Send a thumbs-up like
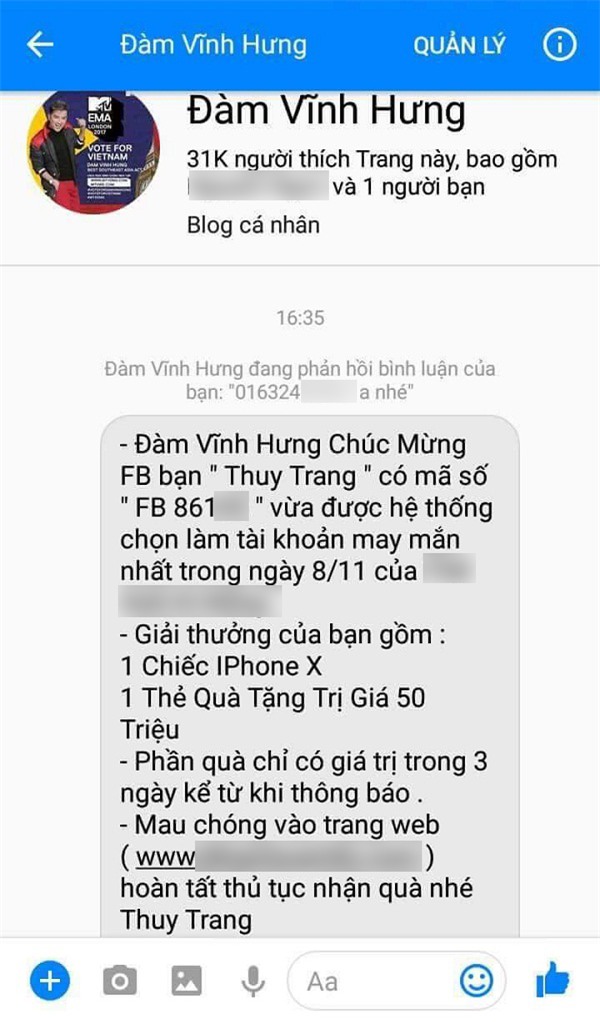Screen dimensions: 600x1022 tap(552, 981)
